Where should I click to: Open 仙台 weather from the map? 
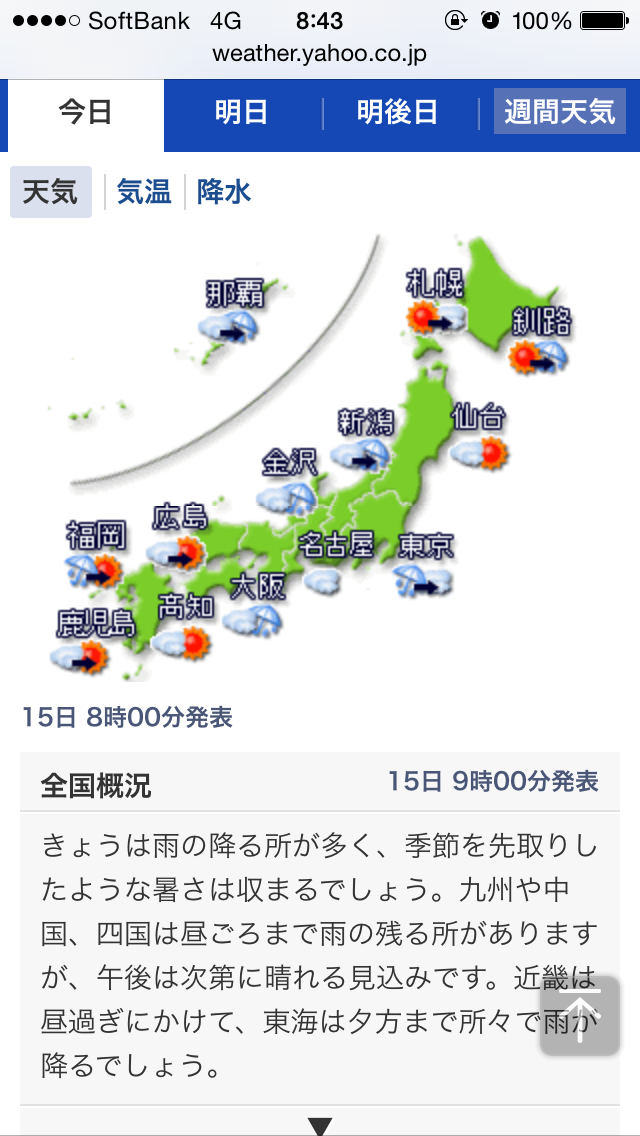[479, 435]
